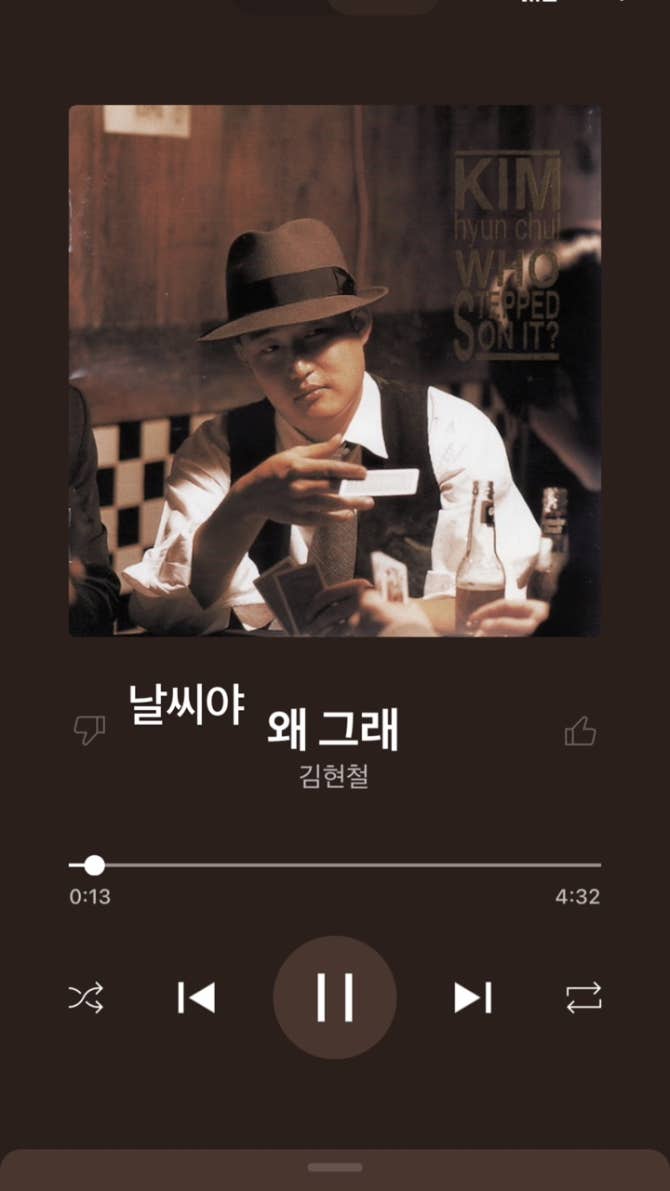The image size is (670, 1191).
Task: Expand the bottom queue panel handle
Action: [335, 1167]
